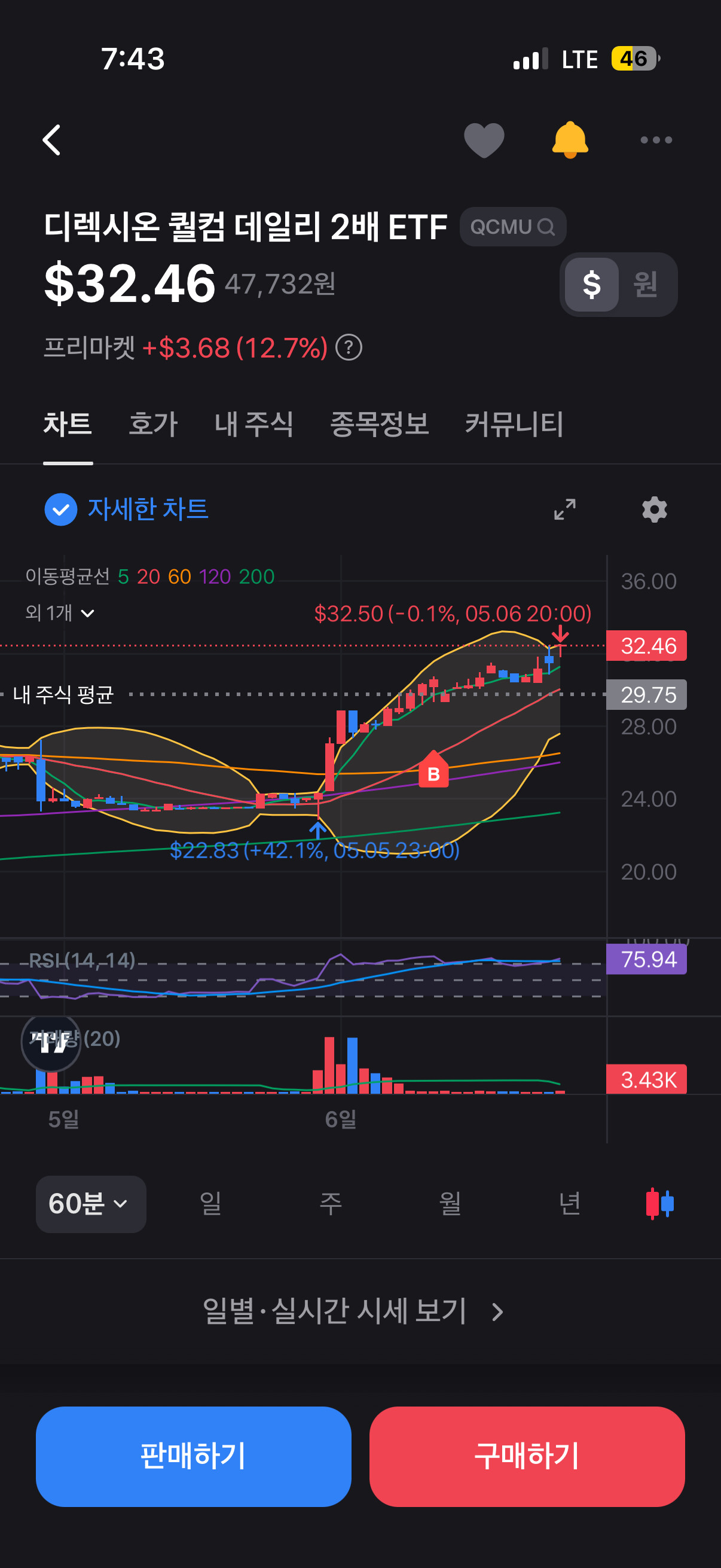Select the 일 daily chart period

pyautogui.click(x=210, y=1204)
